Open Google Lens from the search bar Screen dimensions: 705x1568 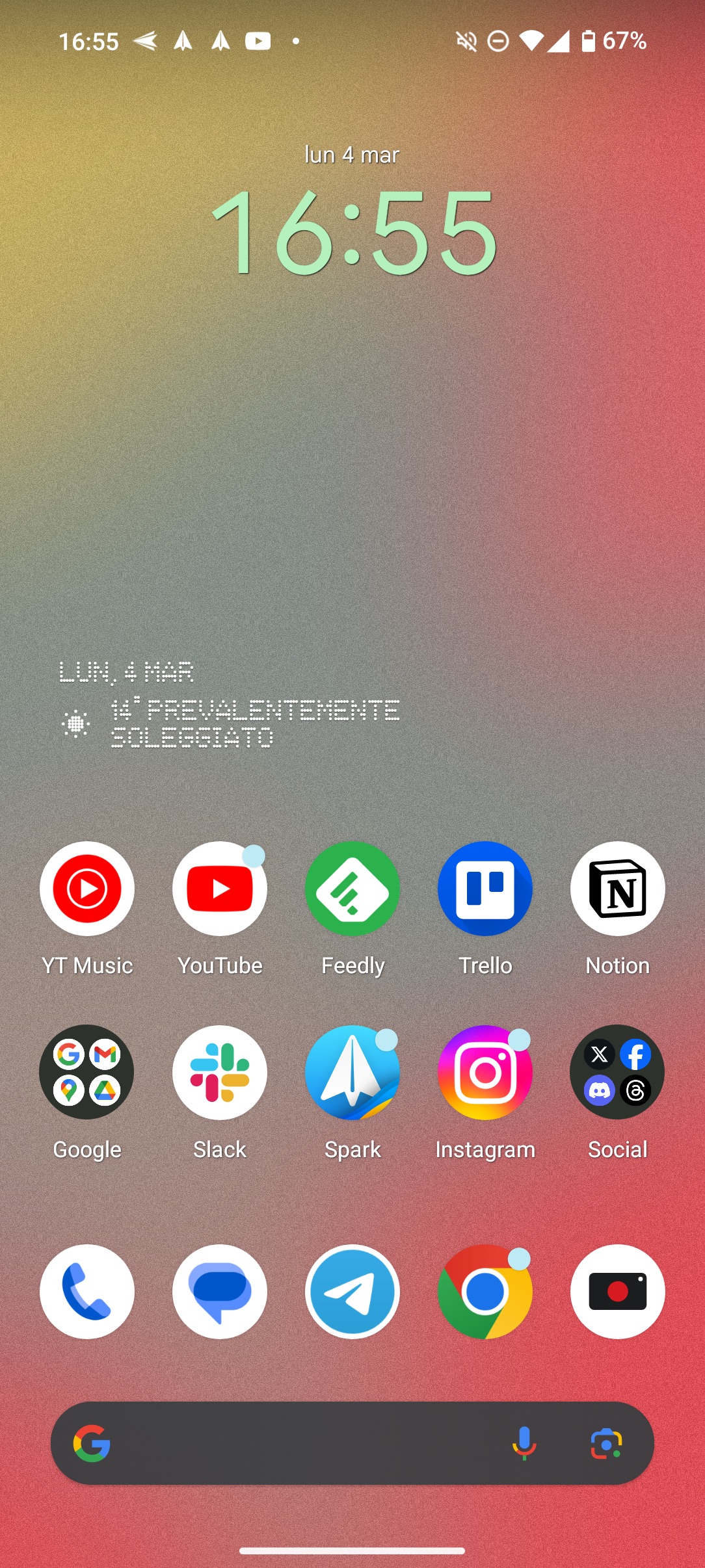[x=606, y=1443]
